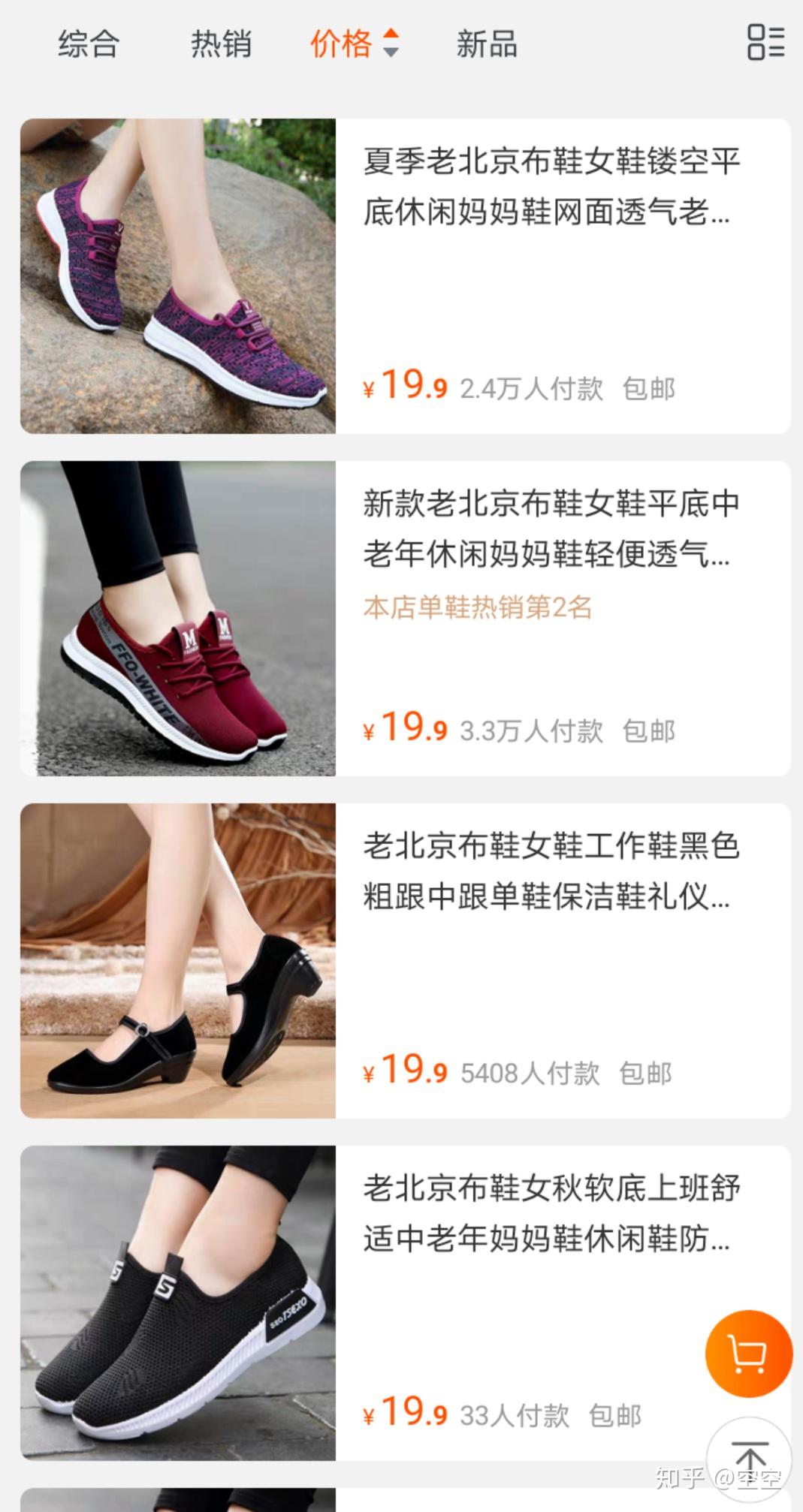Screen dimensions: 803x1512
Task: Open the 夏季老北京布鞋女鞋镂空 product
Action: [x=551, y=187]
